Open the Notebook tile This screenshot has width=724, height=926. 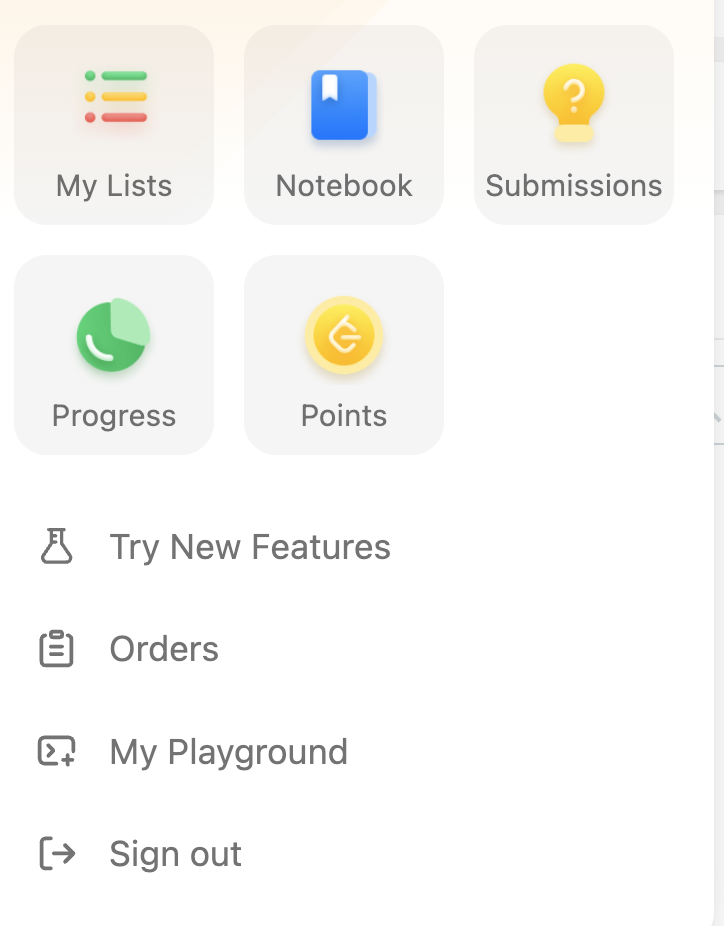point(344,125)
